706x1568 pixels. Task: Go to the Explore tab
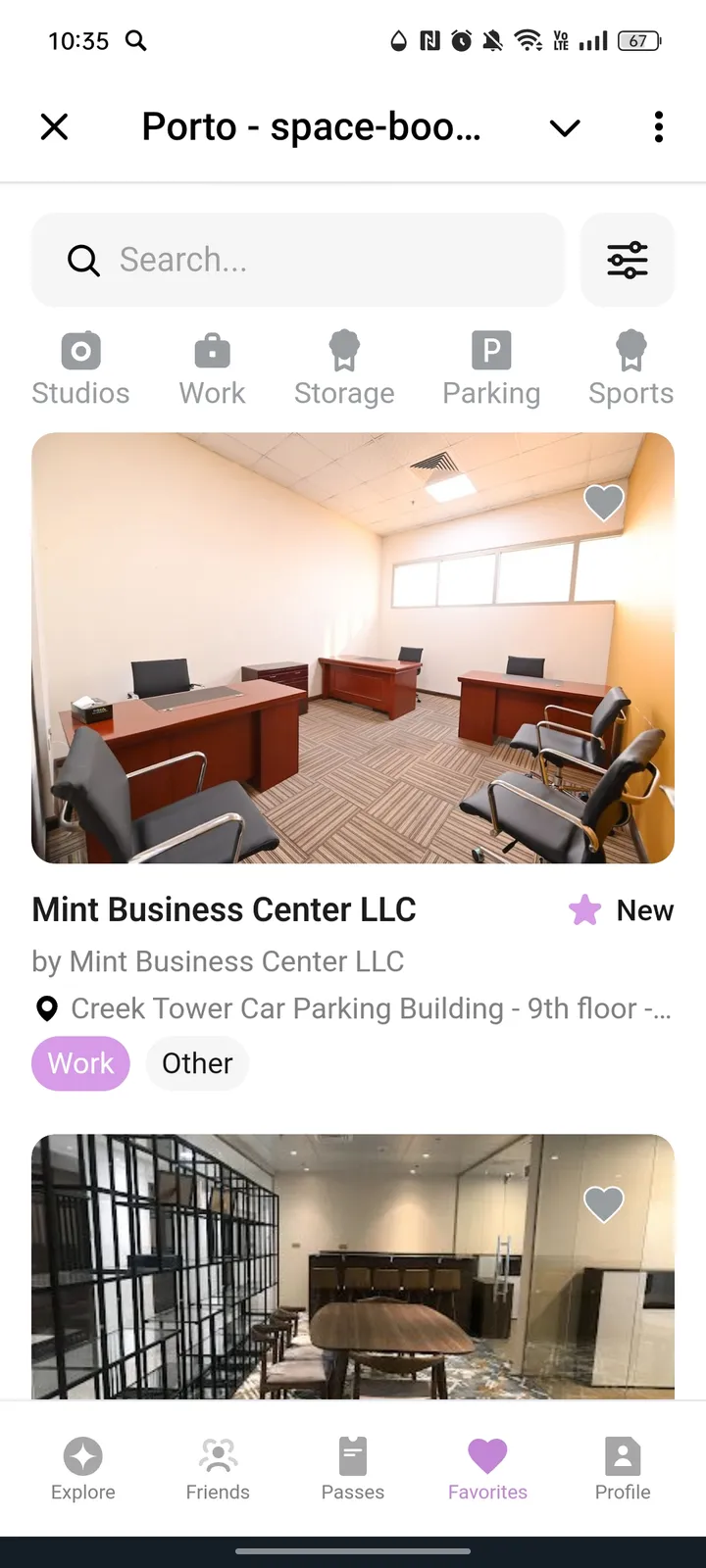pyautogui.click(x=83, y=1468)
